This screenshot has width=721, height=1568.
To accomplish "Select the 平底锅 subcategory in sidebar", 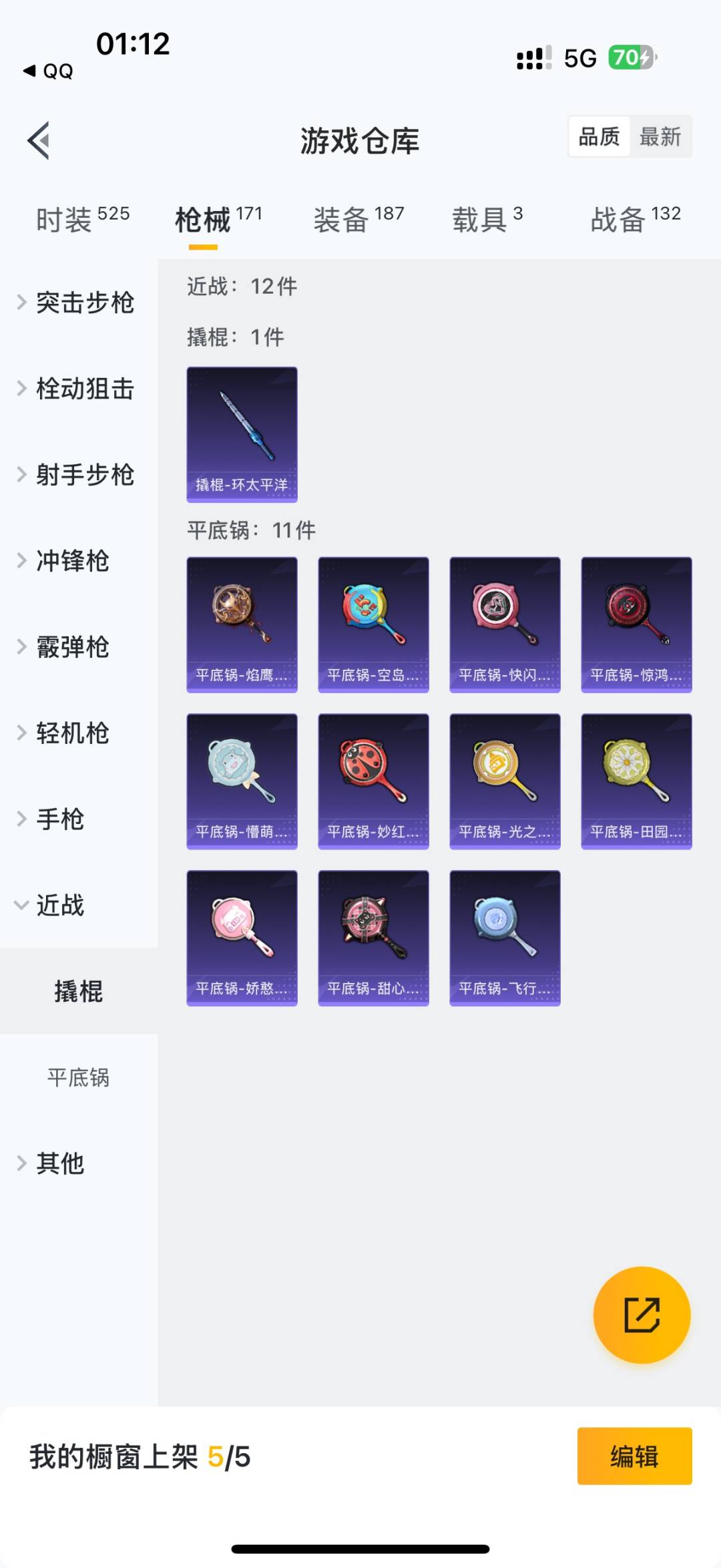I will pyautogui.click(x=79, y=1077).
